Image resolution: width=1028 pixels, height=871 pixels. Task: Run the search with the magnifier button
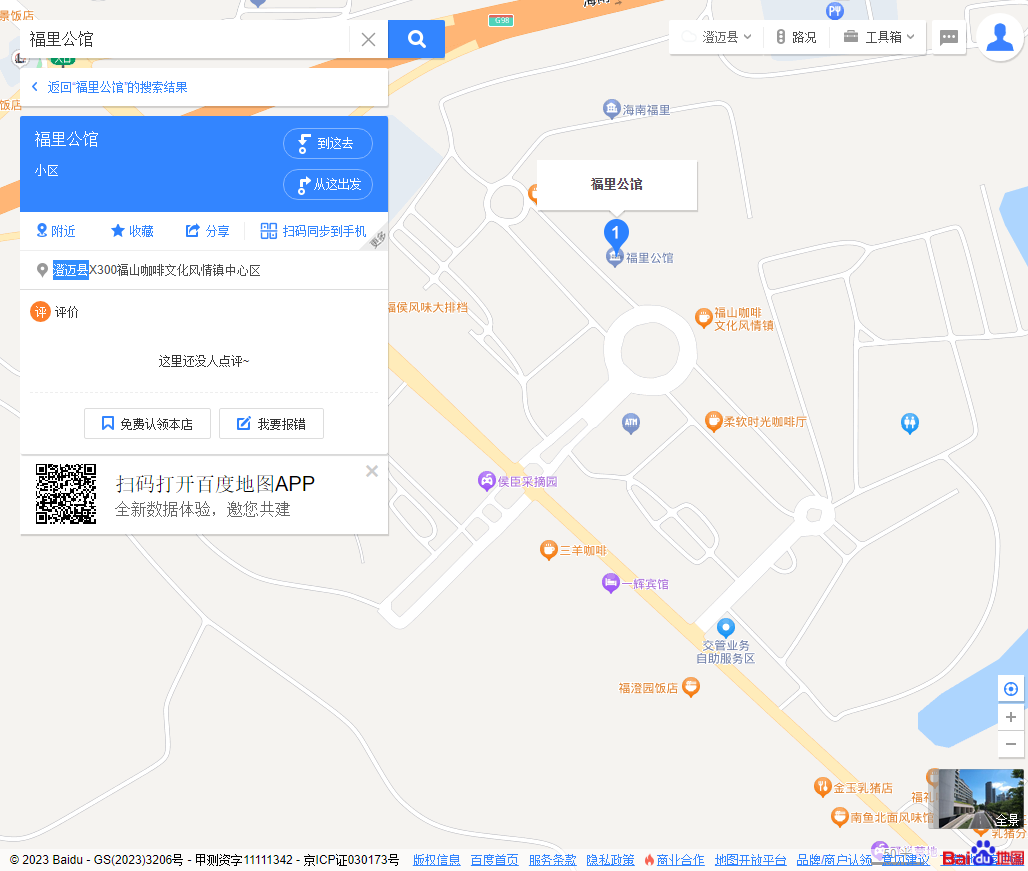[416, 39]
